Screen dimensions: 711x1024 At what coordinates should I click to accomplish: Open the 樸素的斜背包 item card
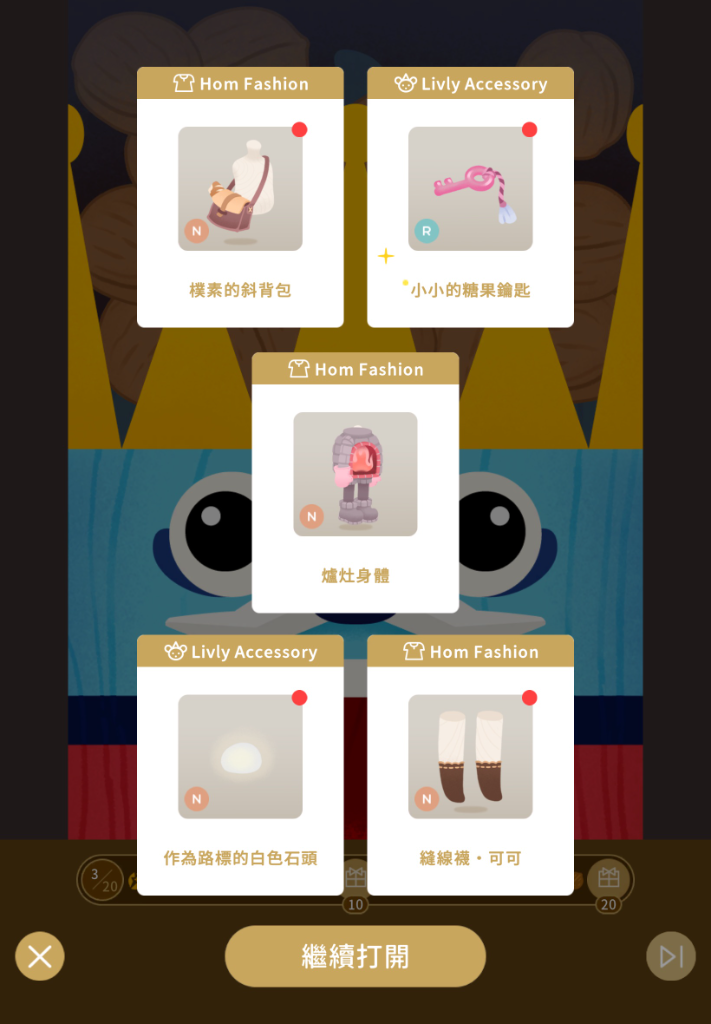click(x=240, y=198)
